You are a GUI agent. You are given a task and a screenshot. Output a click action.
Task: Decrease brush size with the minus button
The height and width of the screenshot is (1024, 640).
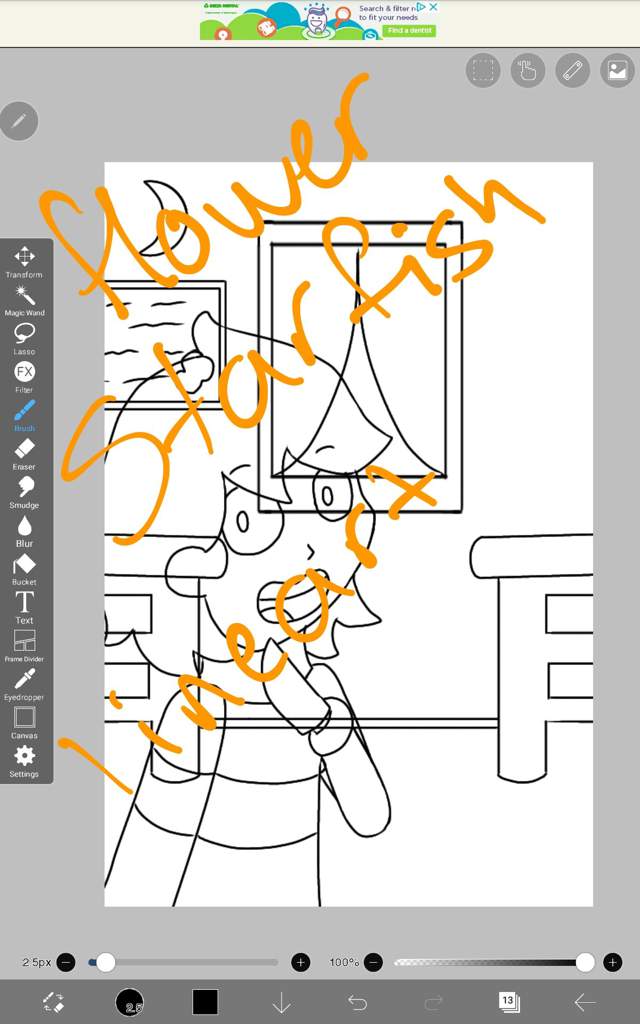coord(66,962)
